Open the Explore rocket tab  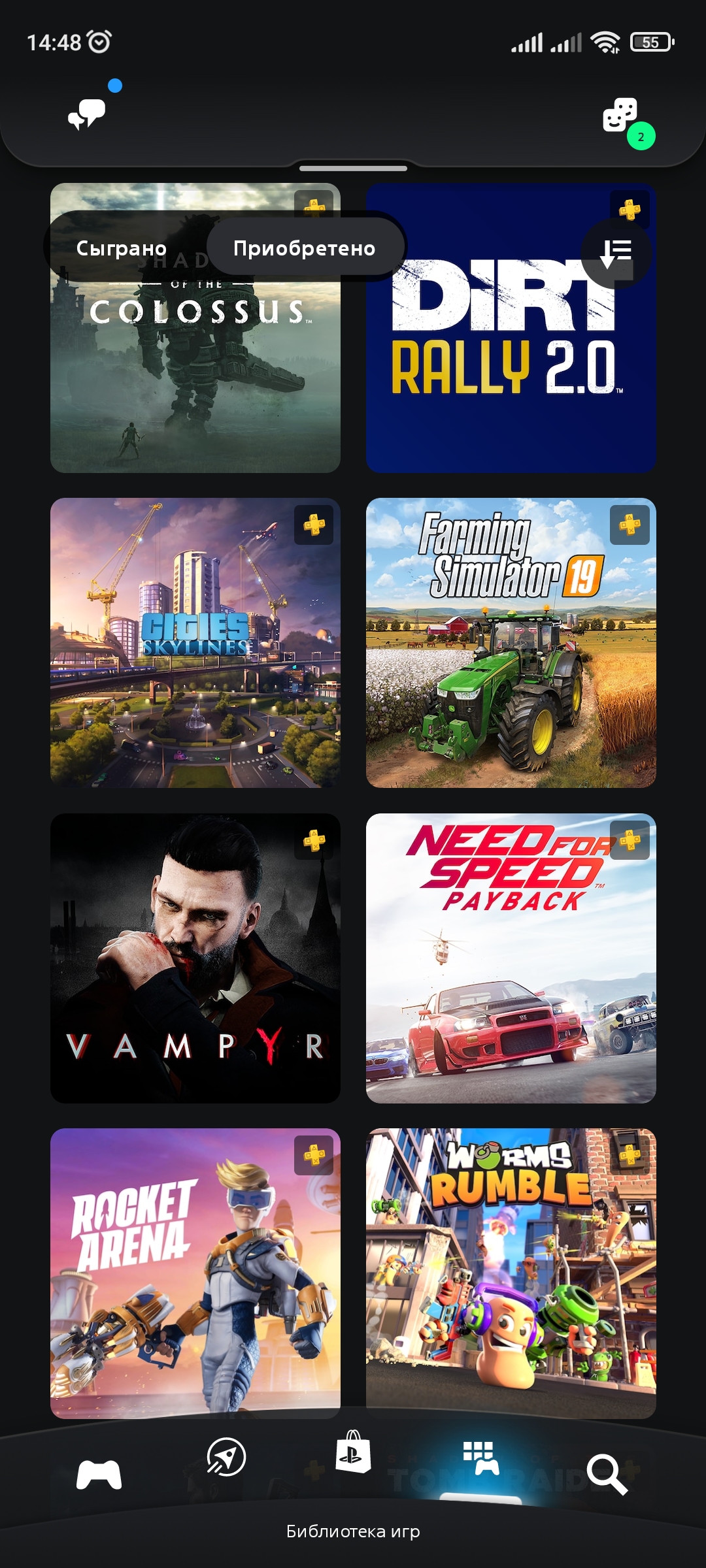(x=226, y=1456)
